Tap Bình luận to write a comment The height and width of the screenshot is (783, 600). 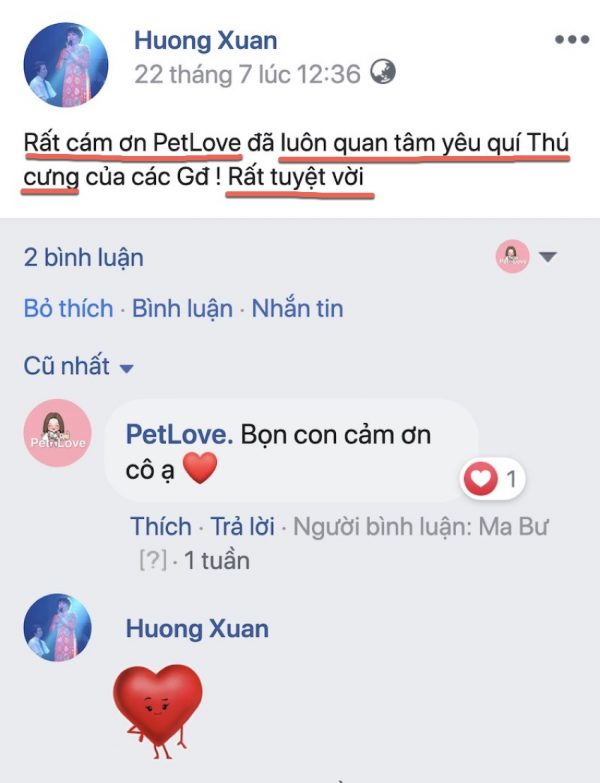(x=185, y=308)
